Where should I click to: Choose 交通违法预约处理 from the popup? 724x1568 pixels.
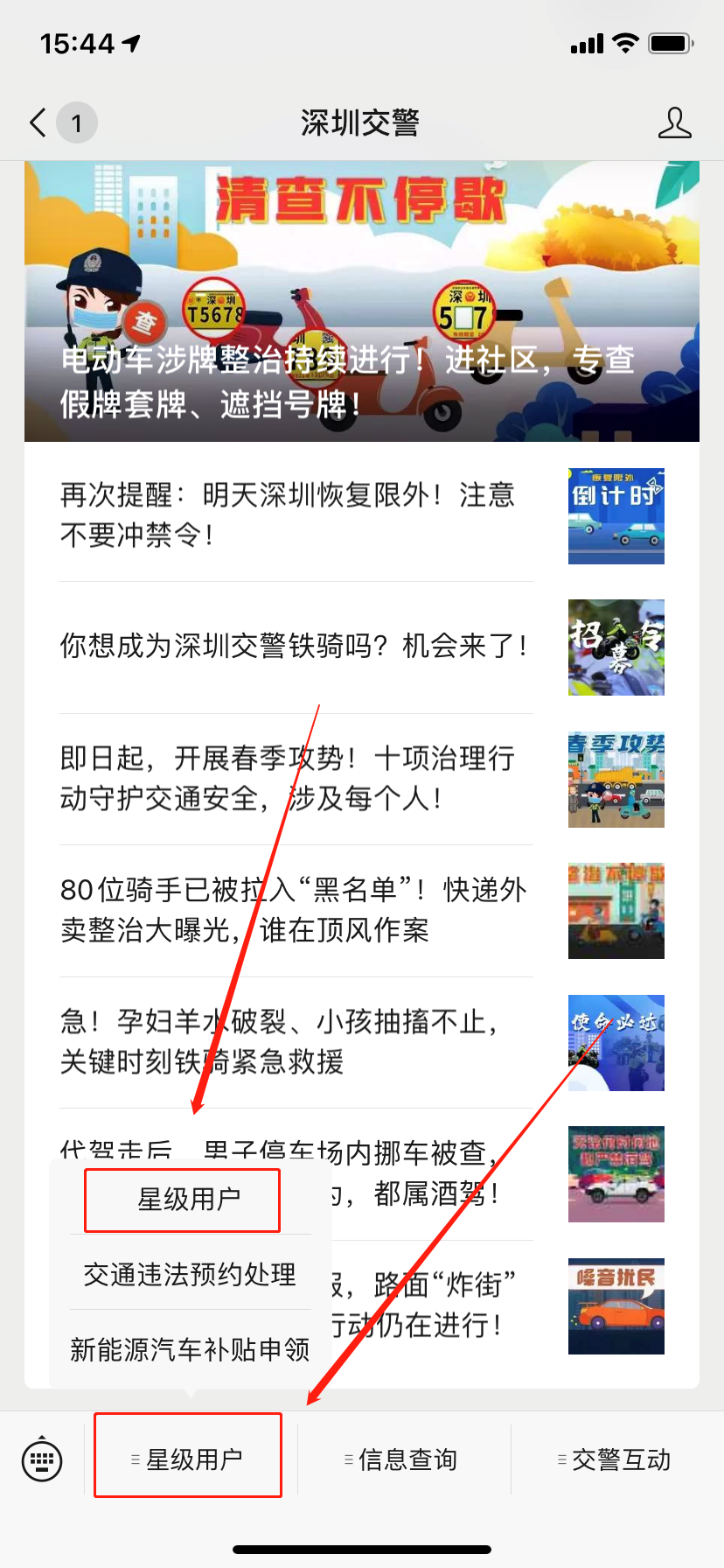(190, 1274)
